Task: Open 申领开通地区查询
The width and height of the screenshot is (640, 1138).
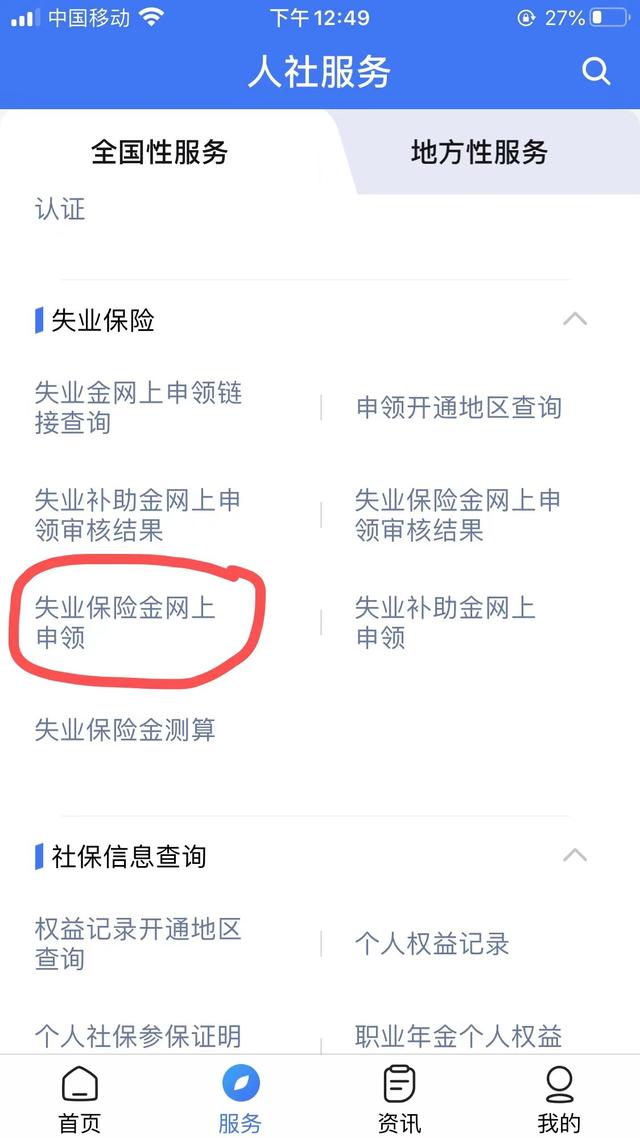Action: (459, 408)
